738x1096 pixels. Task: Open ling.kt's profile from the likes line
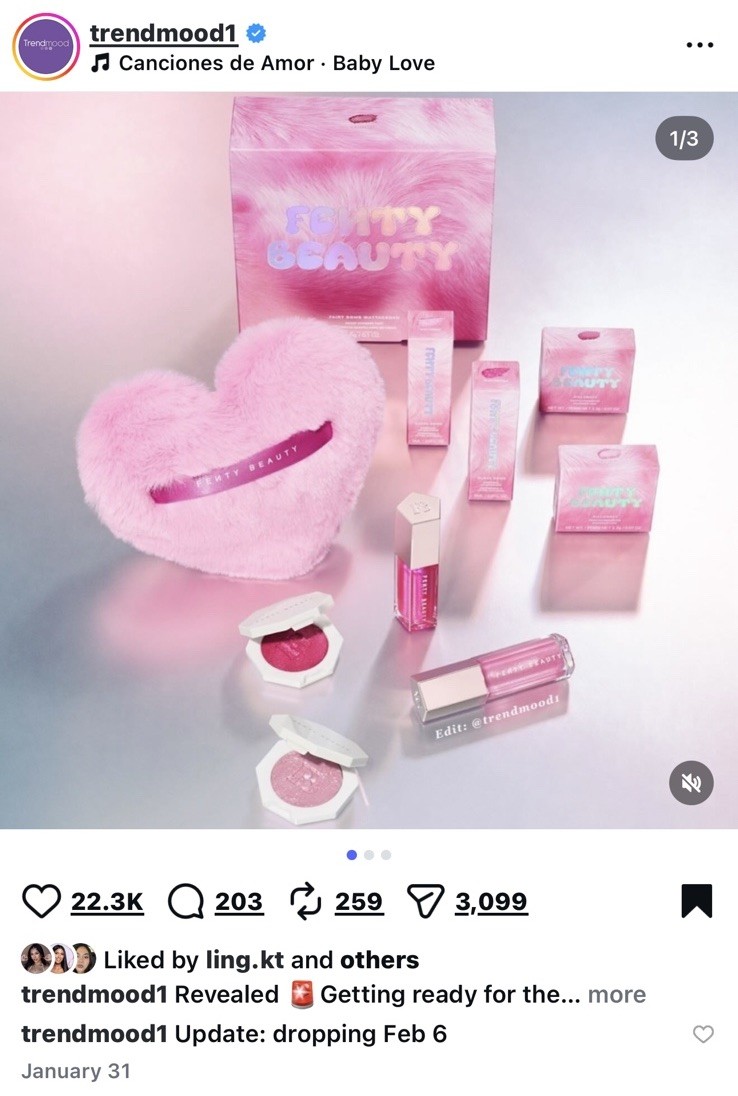[245, 960]
